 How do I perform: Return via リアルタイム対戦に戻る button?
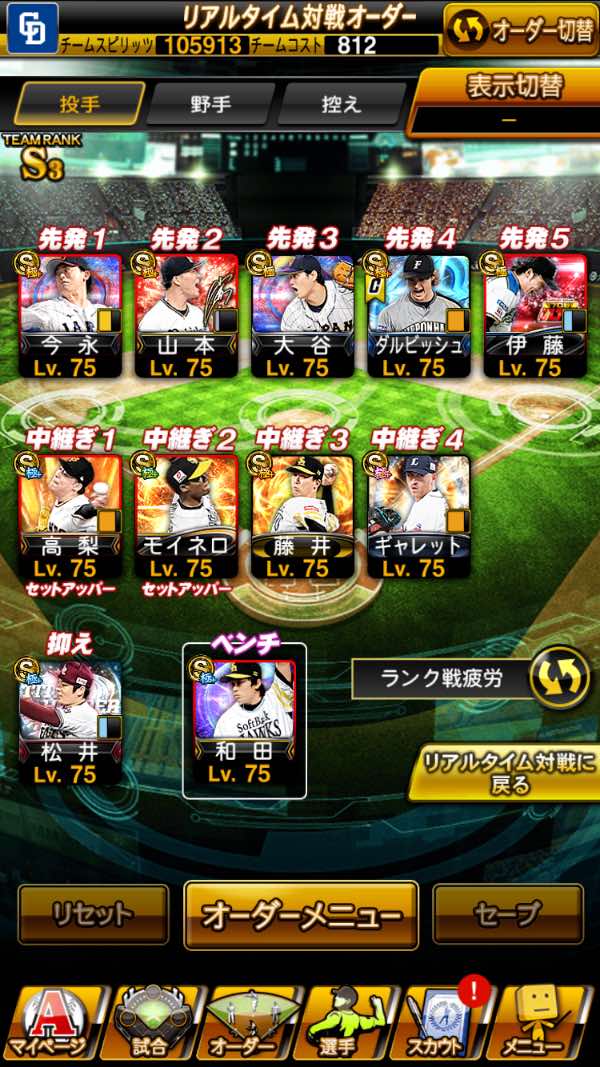click(509, 772)
